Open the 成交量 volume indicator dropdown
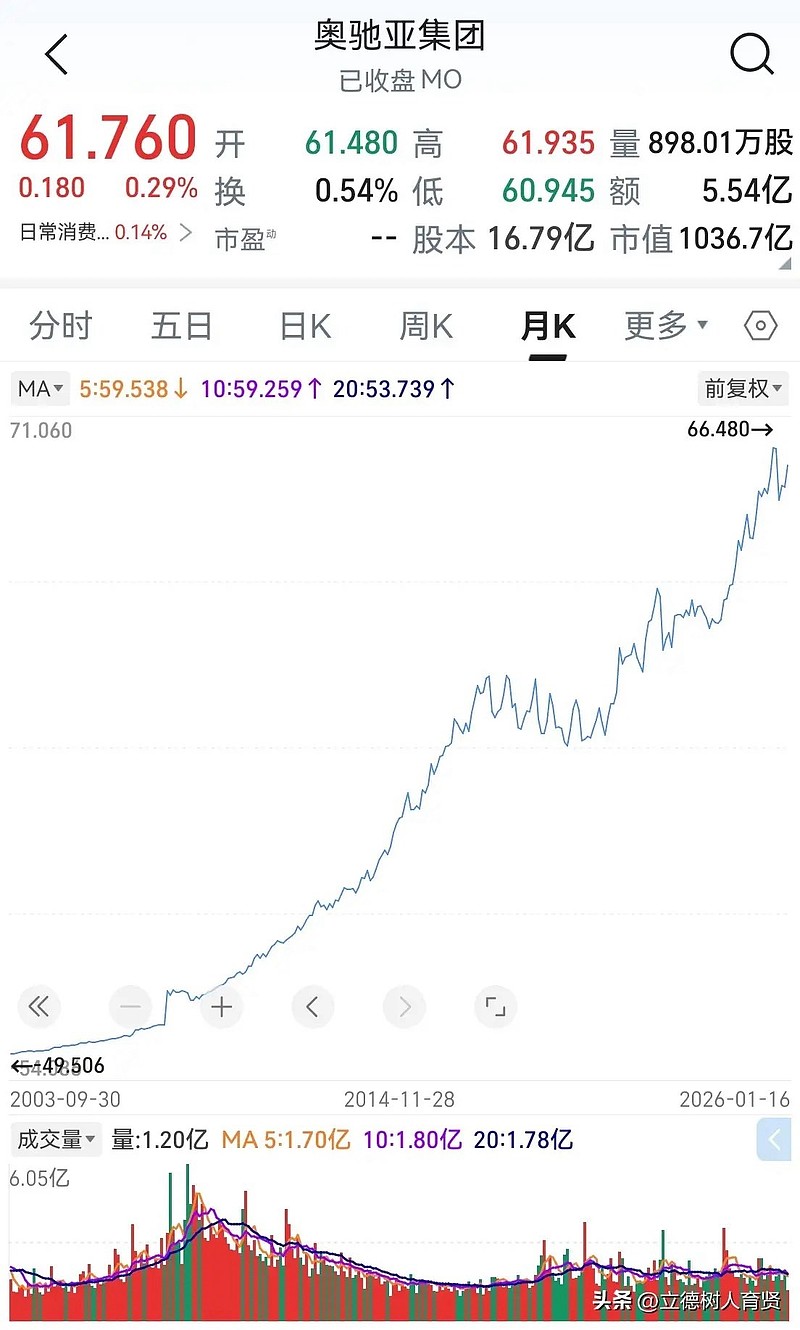This screenshot has width=800, height=1330. [55, 1139]
